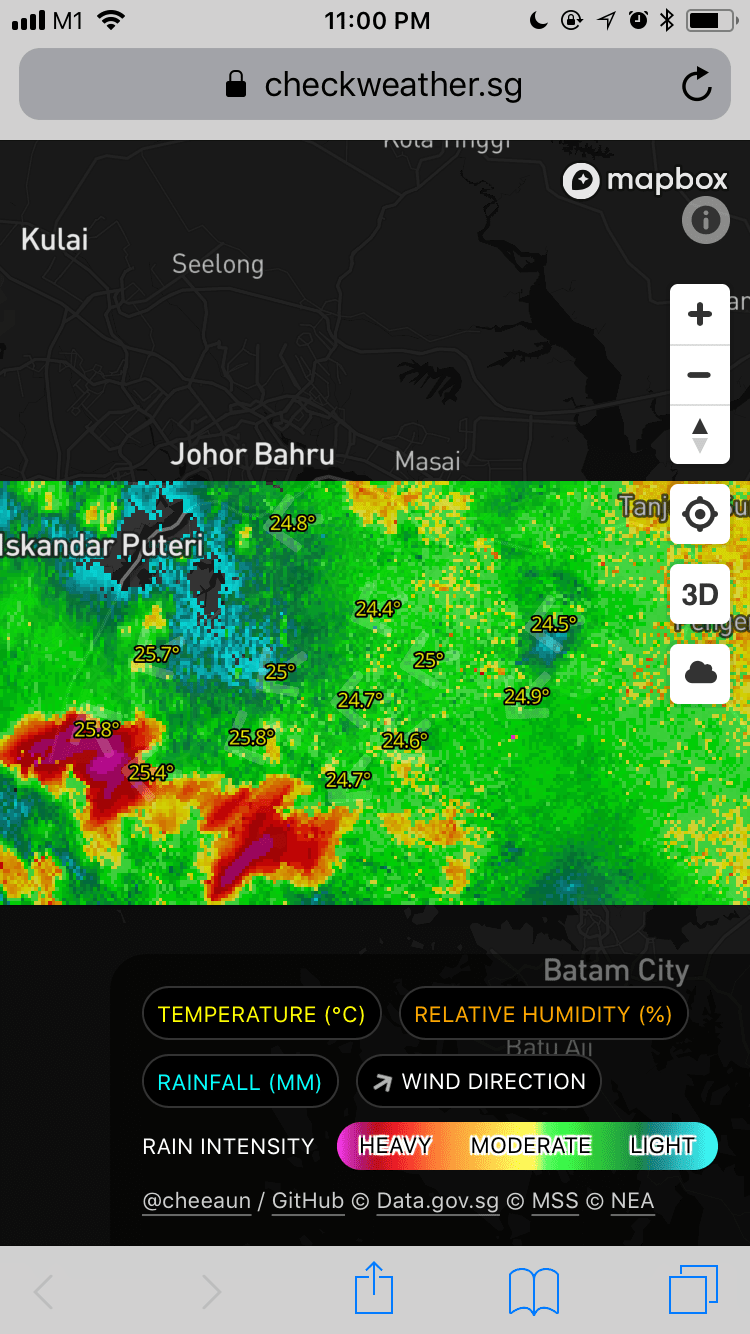Open the map info icon
The image size is (750, 1334).
[705, 219]
